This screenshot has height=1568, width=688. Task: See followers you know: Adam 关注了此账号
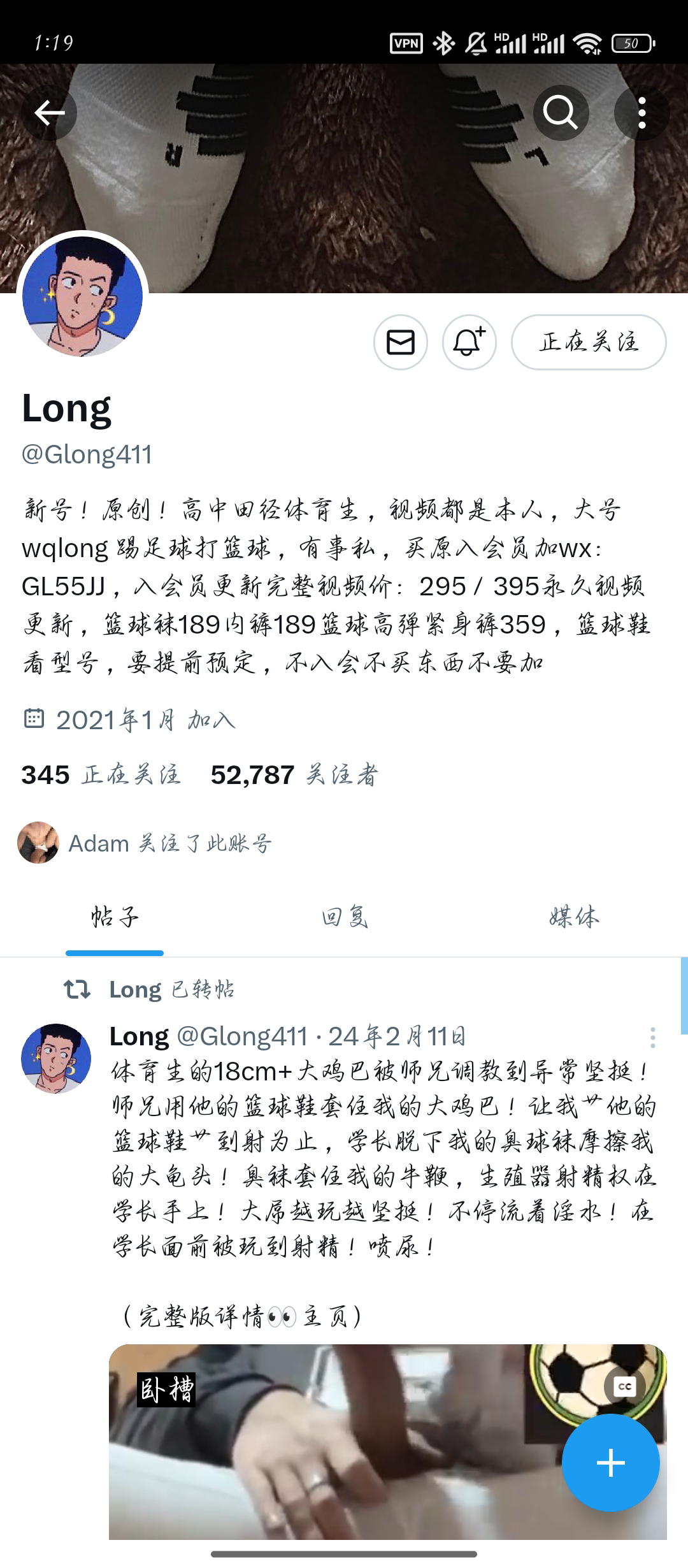click(147, 843)
